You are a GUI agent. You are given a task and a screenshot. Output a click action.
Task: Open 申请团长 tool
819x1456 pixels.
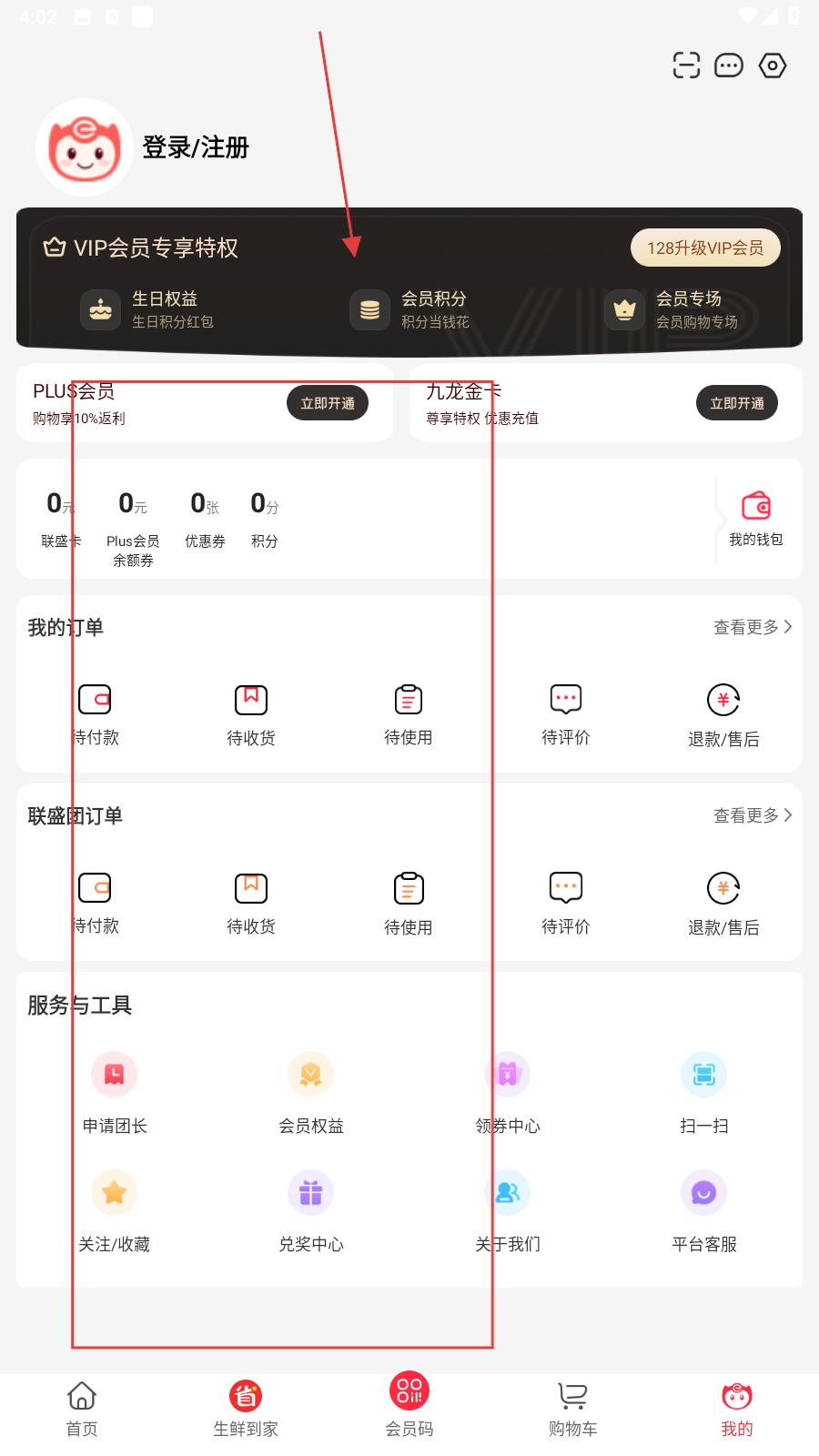coord(115,1092)
